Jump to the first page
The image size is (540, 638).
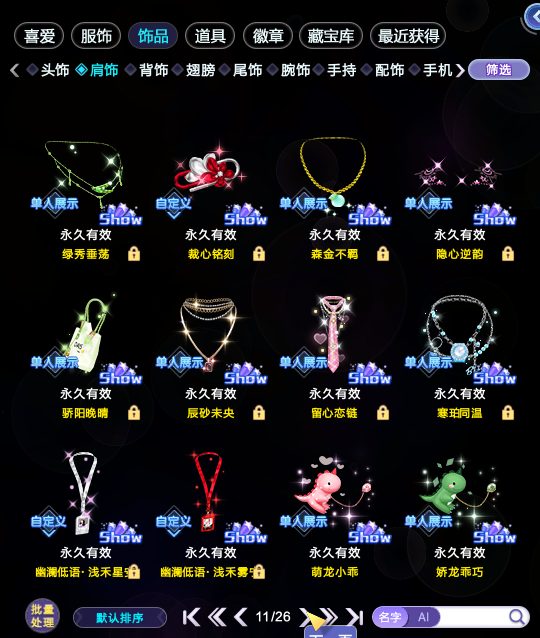[x=191, y=617]
